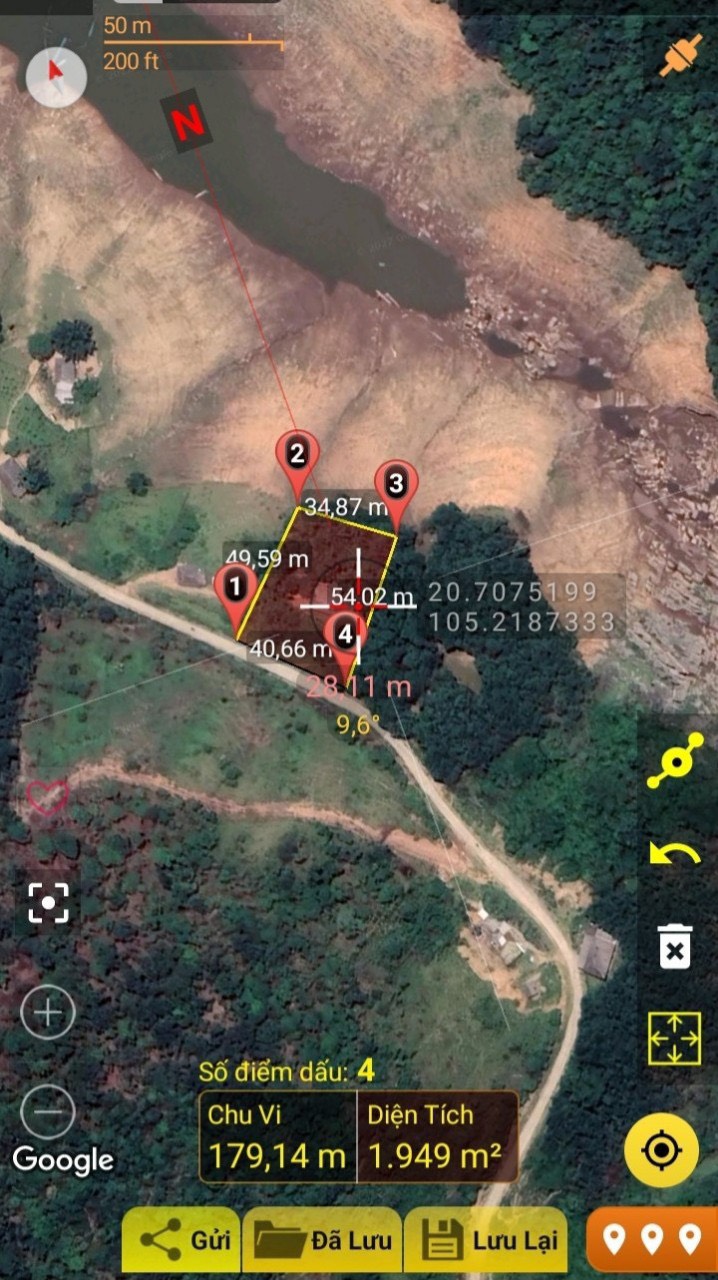Tap the compass to reset map orientation
Viewport: 718px width, 1280px height.
tap(57, 77)
